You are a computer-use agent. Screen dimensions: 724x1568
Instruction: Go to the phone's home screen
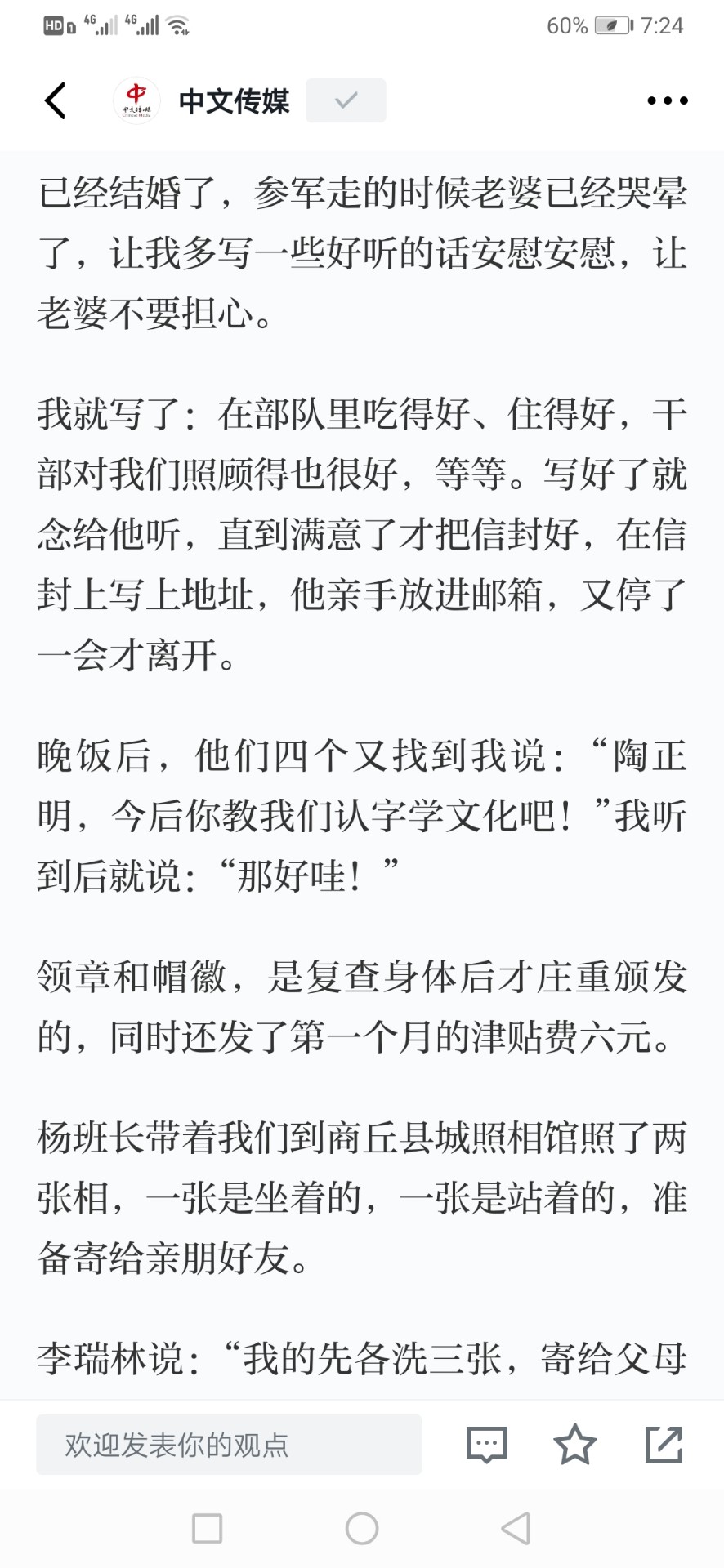[x=362, y=1528]
